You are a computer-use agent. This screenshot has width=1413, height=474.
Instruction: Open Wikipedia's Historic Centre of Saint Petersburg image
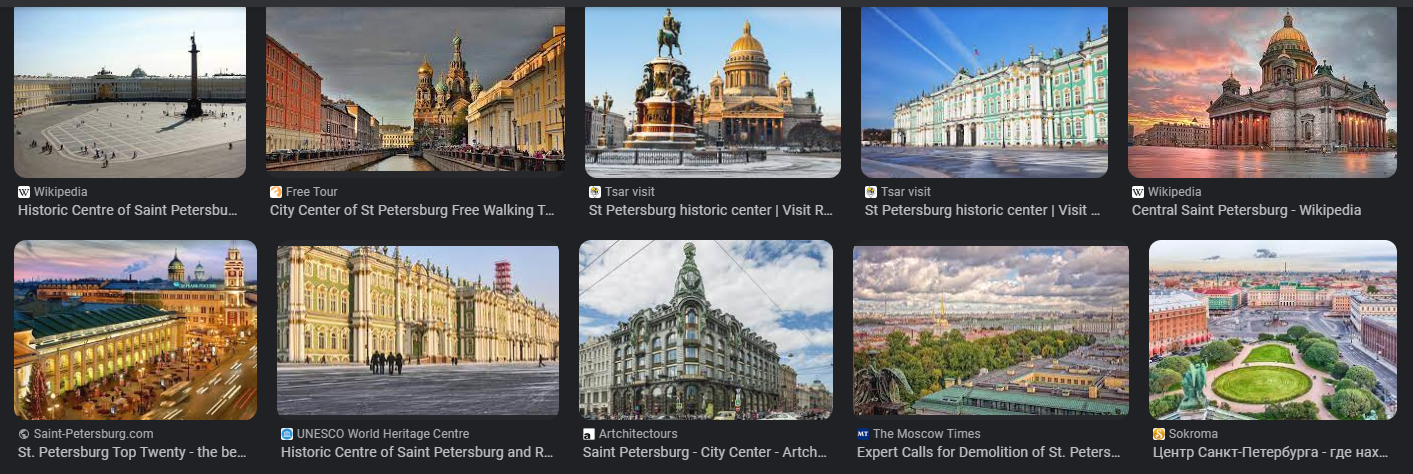click(x=130, y=92)
